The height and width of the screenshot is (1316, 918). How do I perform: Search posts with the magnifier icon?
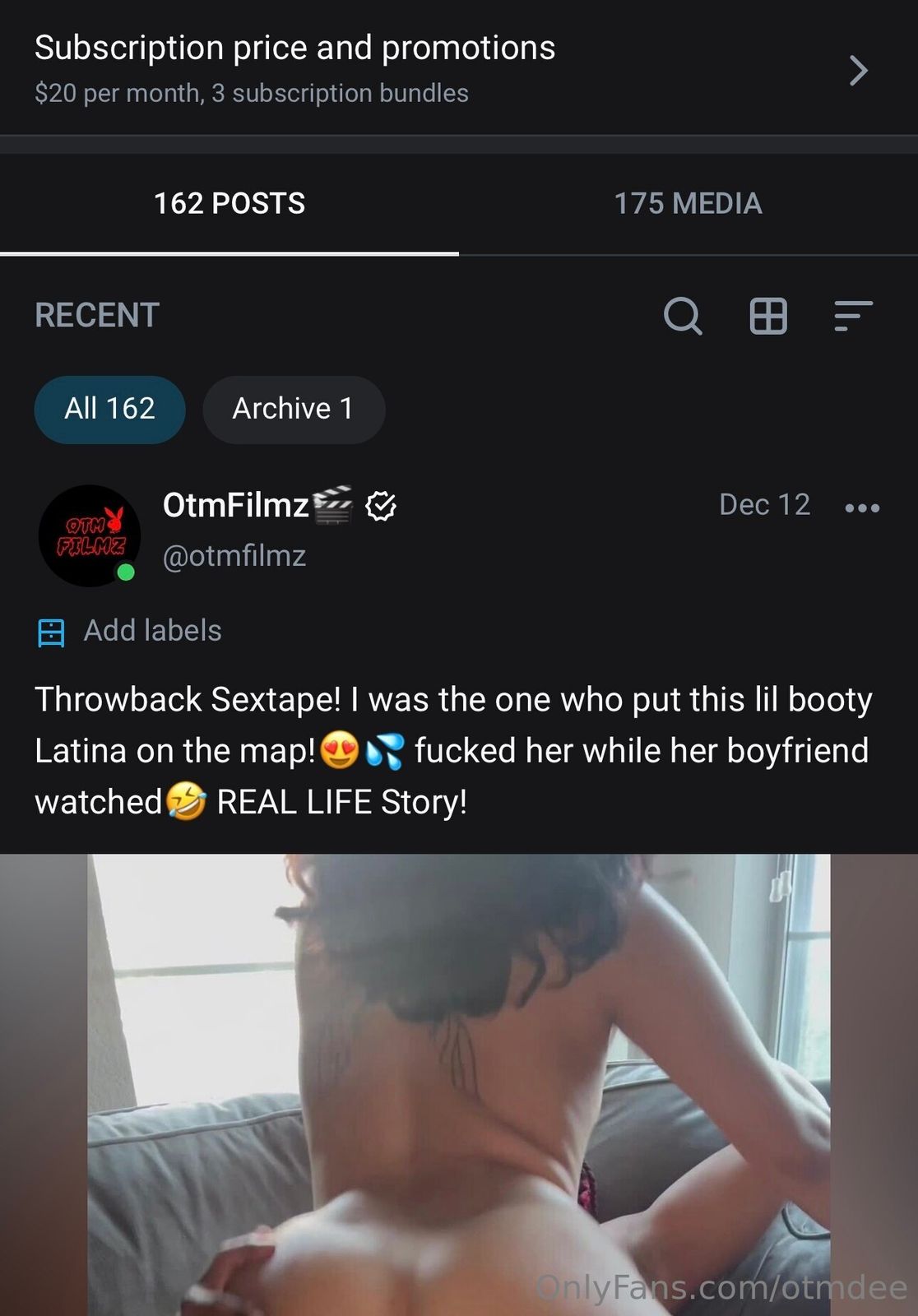point(683,316)
